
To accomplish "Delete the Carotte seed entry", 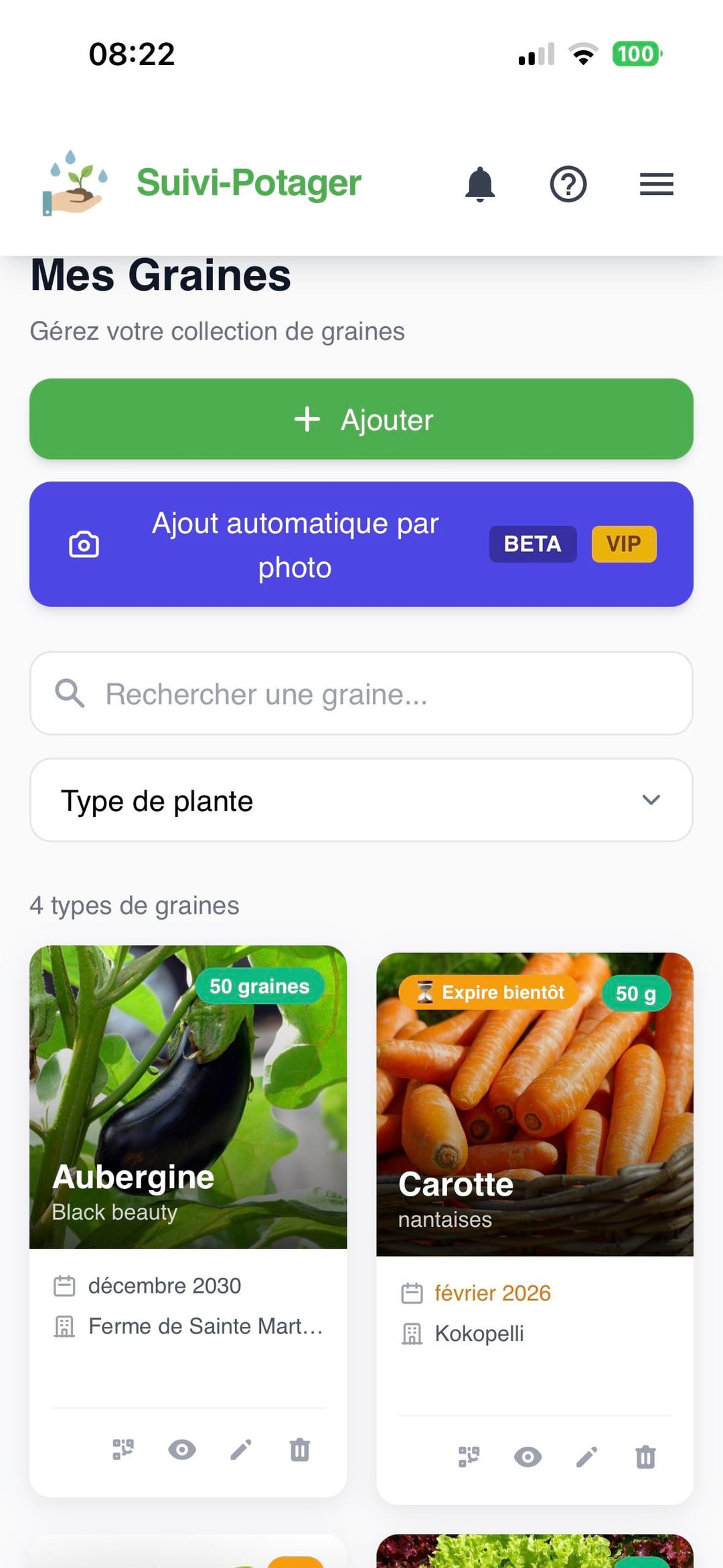I will pos(646,1457).
